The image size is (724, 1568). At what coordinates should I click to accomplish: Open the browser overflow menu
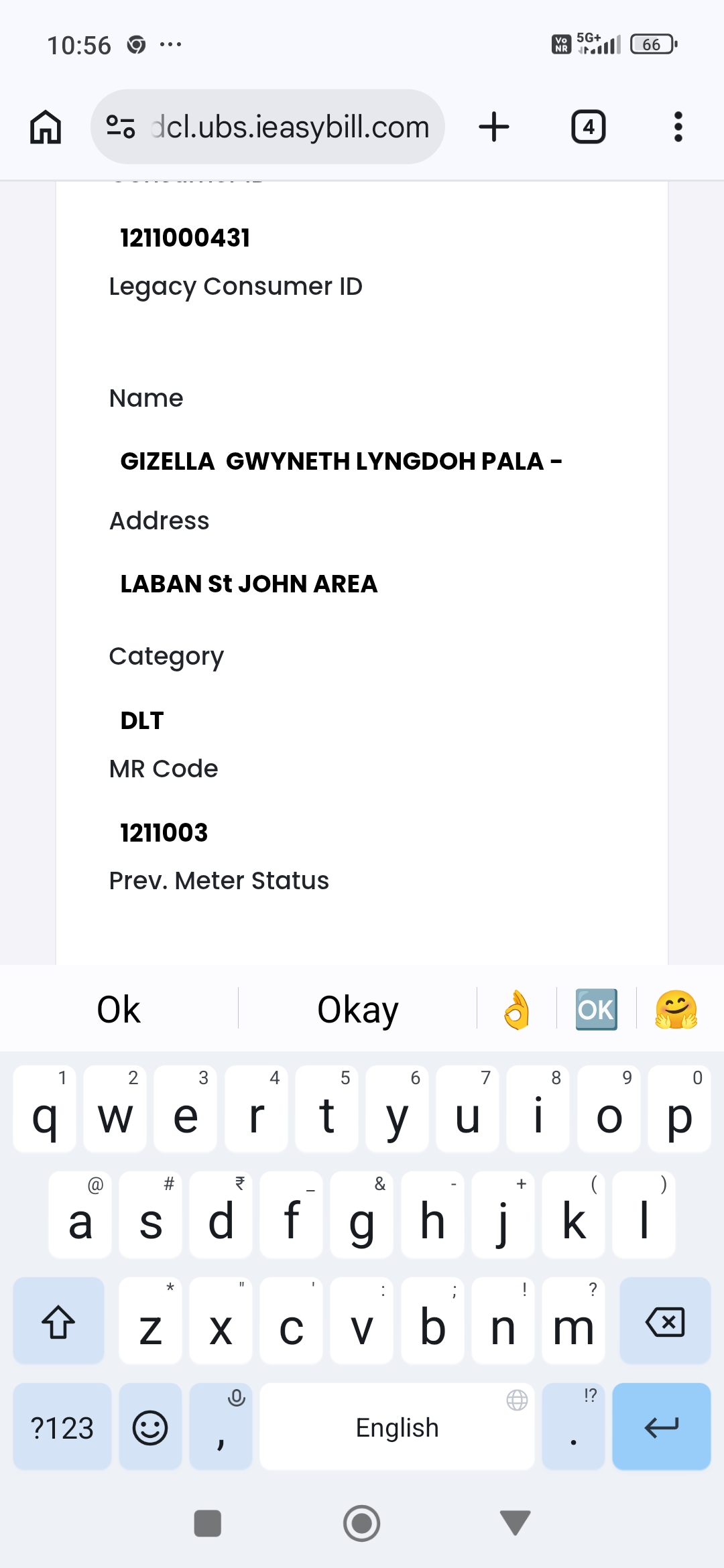click(x=678, y=127)
